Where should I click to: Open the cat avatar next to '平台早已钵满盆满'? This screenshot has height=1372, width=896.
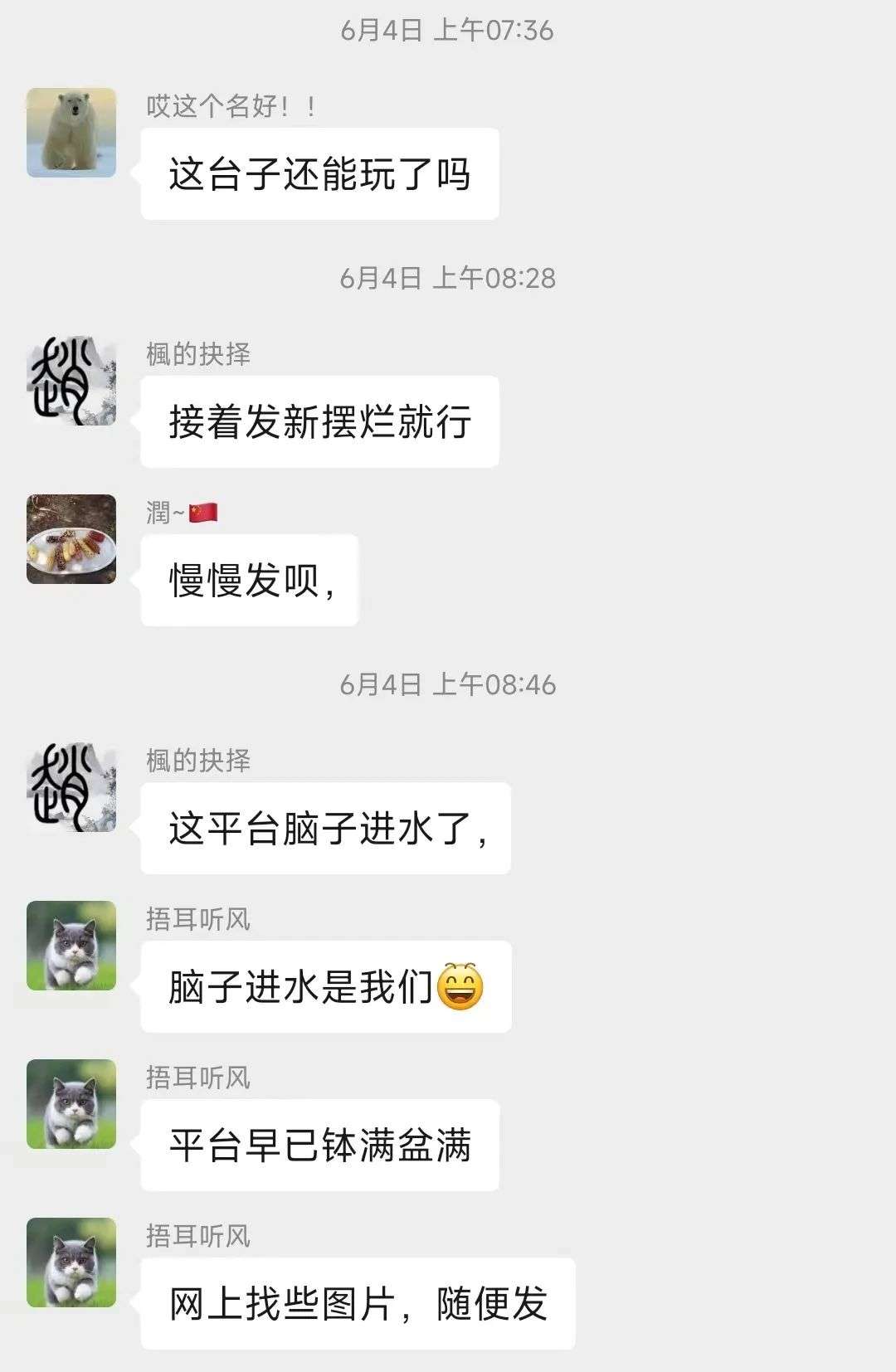point(71,1104)
